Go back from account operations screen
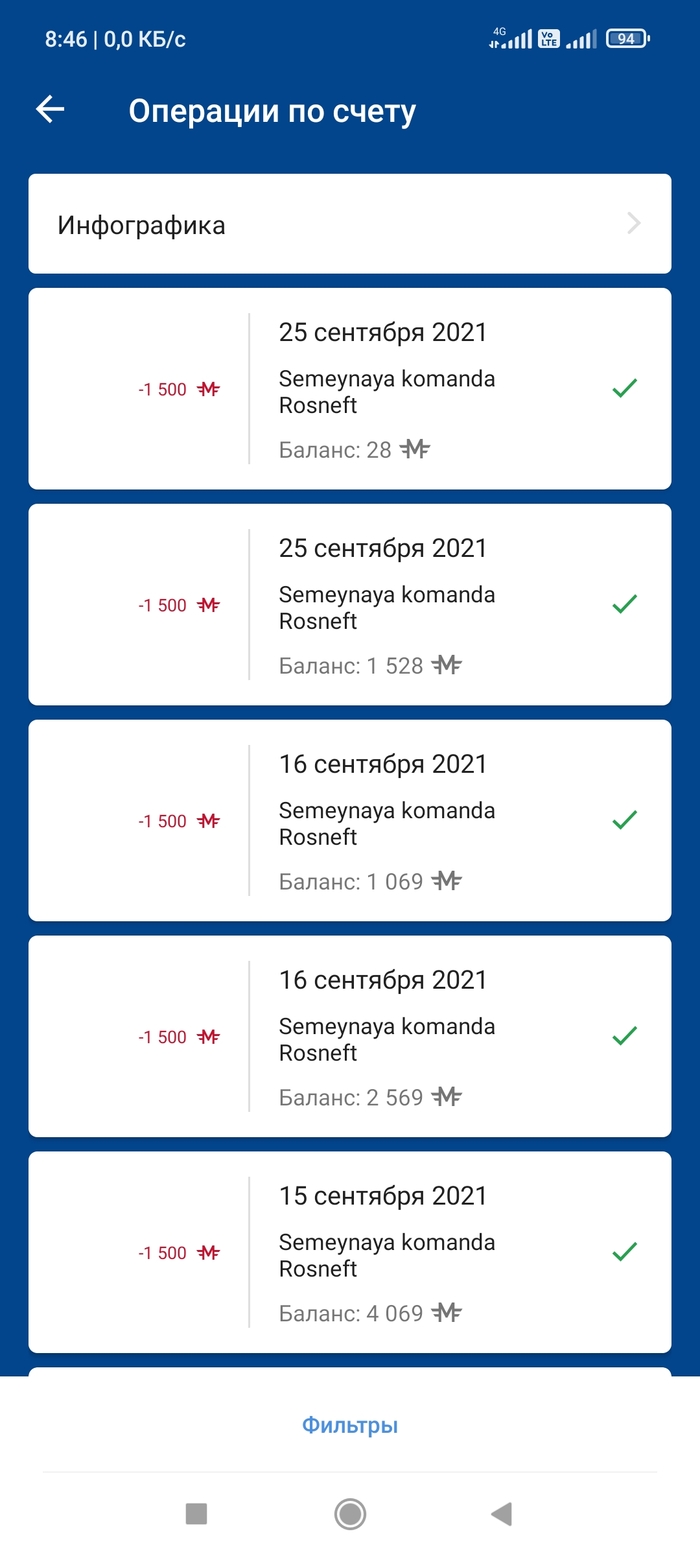Viewport: 700px width, 1556px height. 50,110
